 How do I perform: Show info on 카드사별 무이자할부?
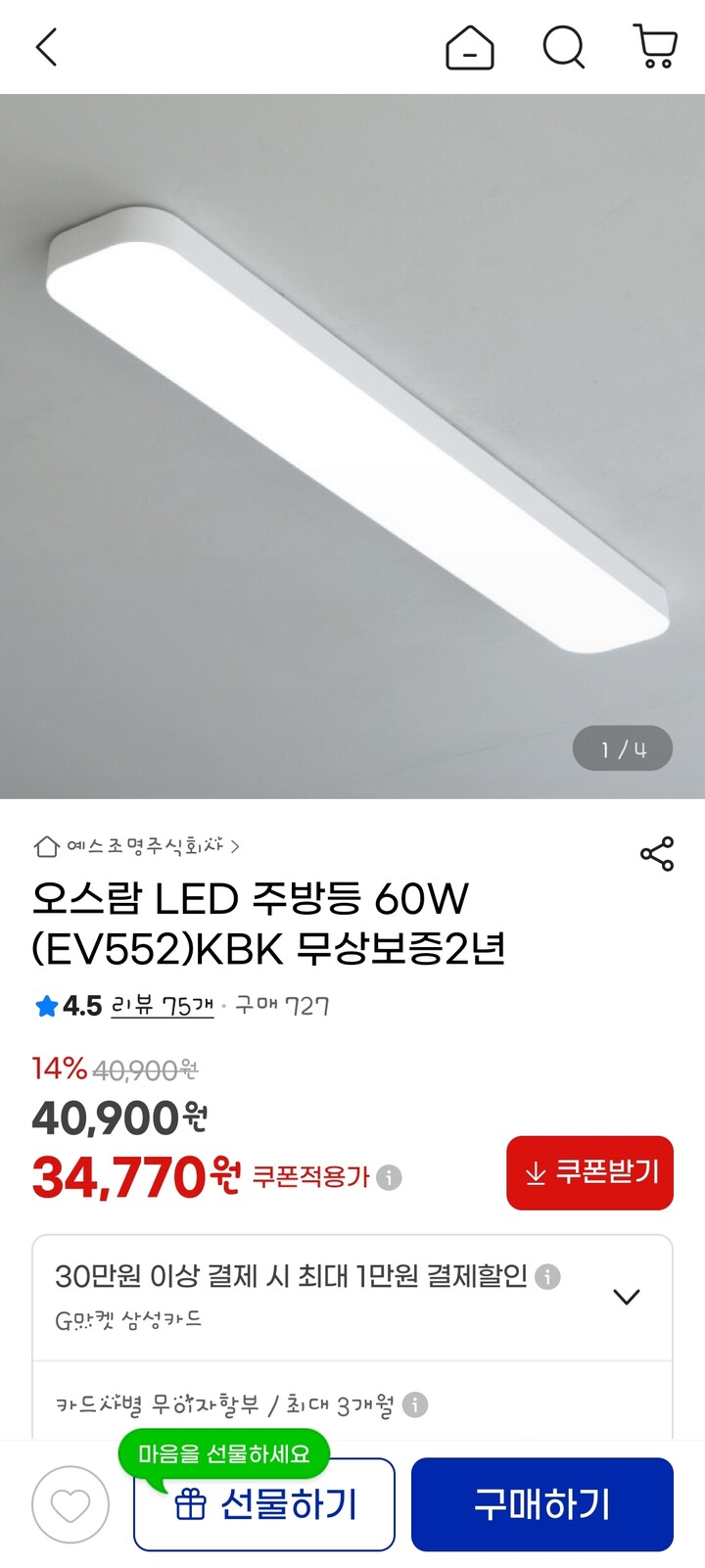tap(415, 1405)
